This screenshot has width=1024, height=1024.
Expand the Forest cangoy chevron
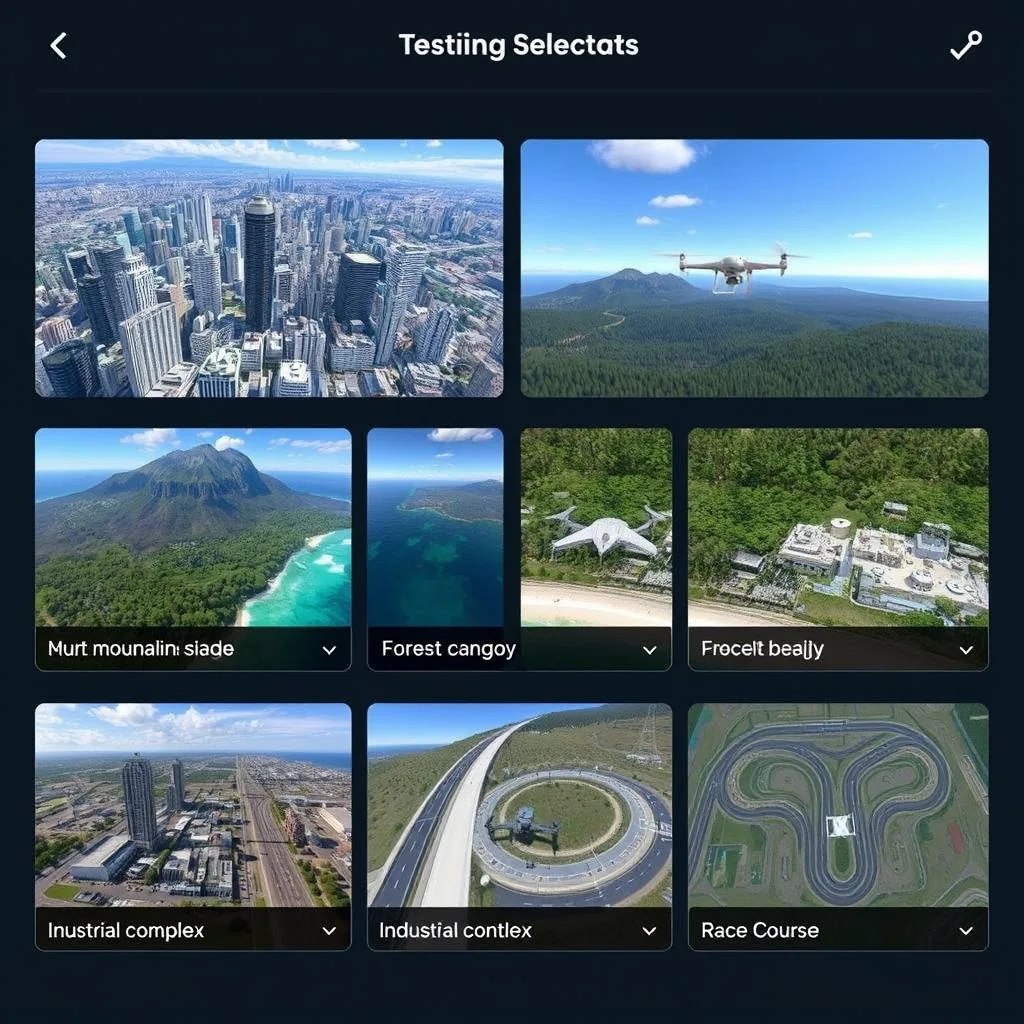click(650, 650)
